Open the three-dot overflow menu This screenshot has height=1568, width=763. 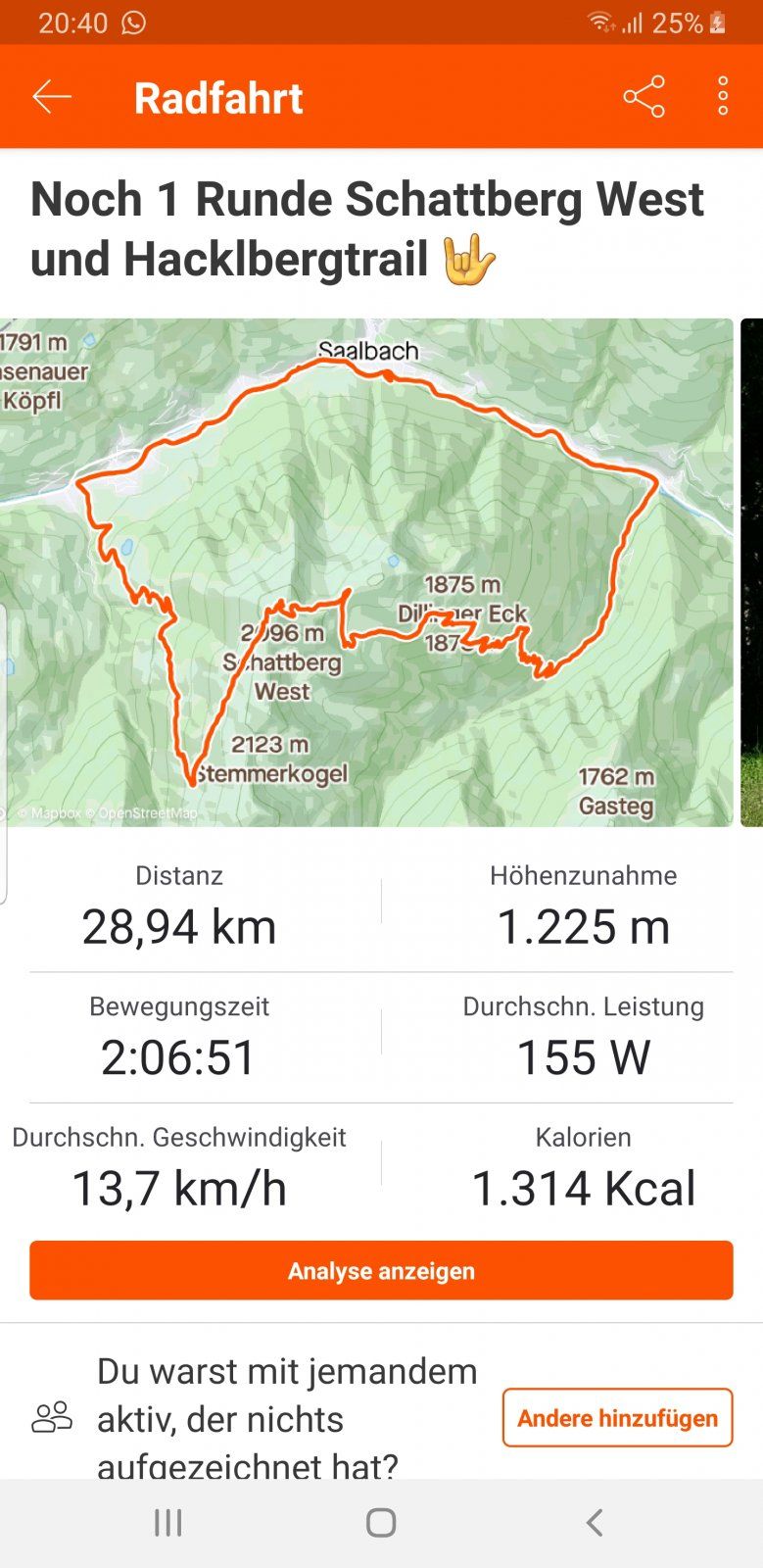pos(723,97)
